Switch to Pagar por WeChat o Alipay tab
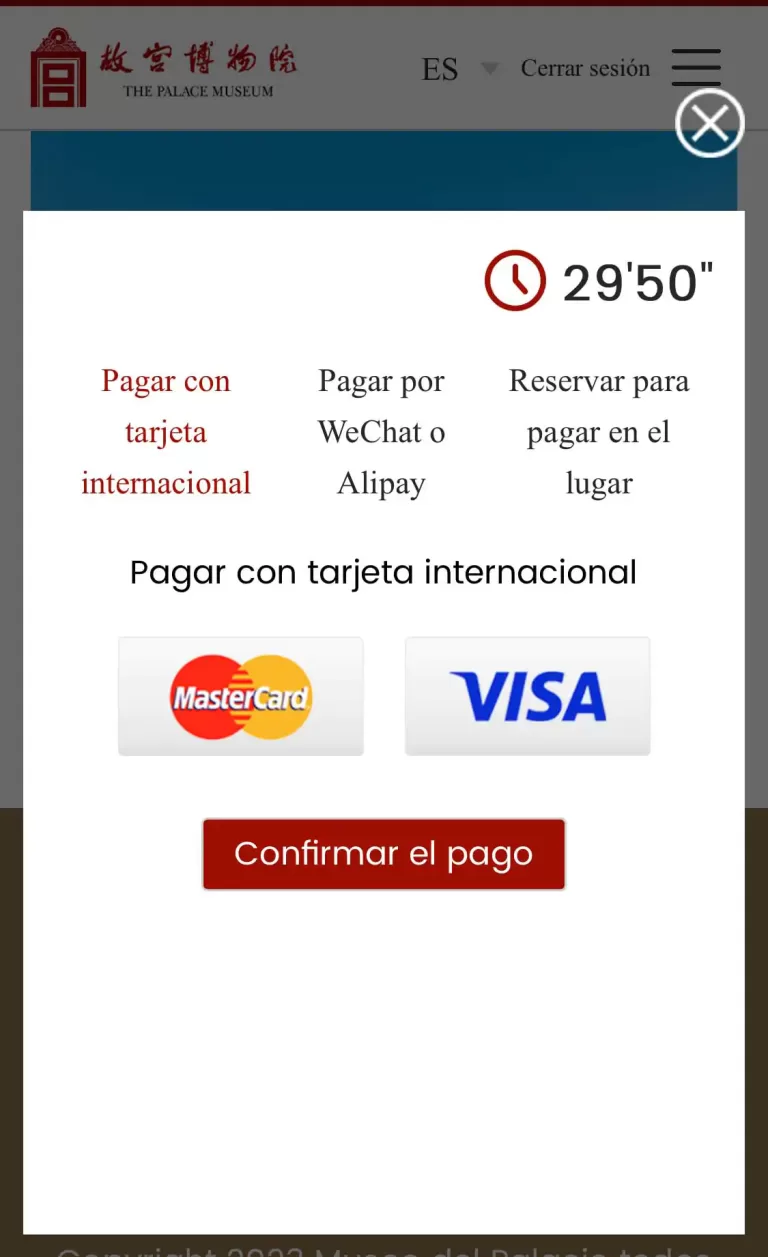The image size is (768, 1257). (x=381, y=432)
